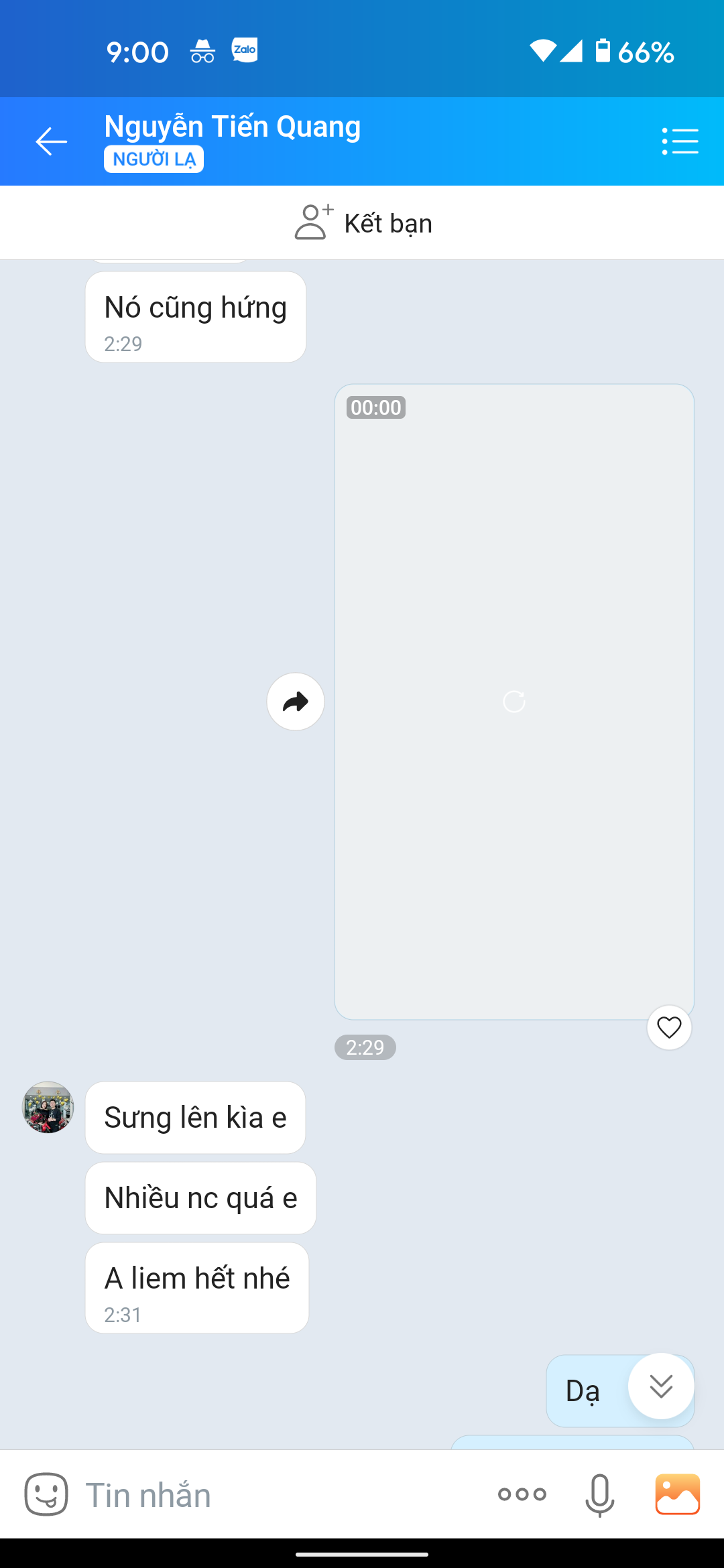724x1568 pixels.
Task: Open the chat options menu
Action: (680, 141)
